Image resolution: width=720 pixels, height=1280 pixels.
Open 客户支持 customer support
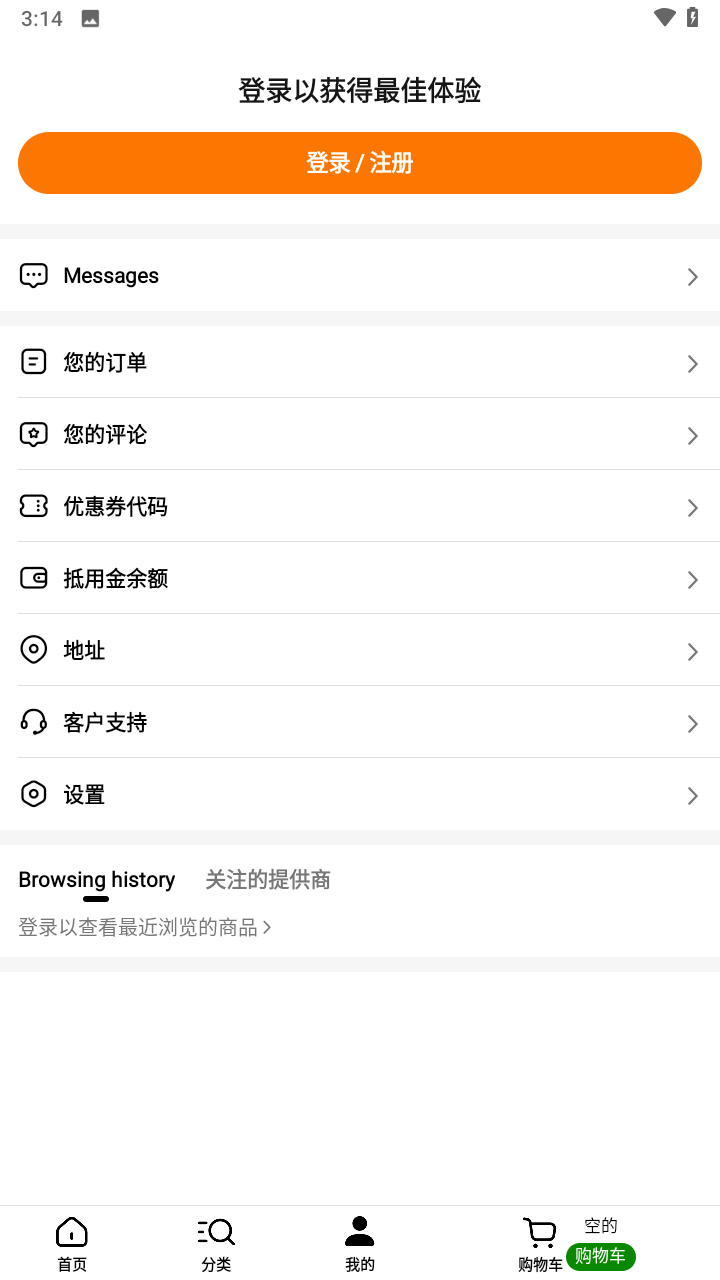360,722
